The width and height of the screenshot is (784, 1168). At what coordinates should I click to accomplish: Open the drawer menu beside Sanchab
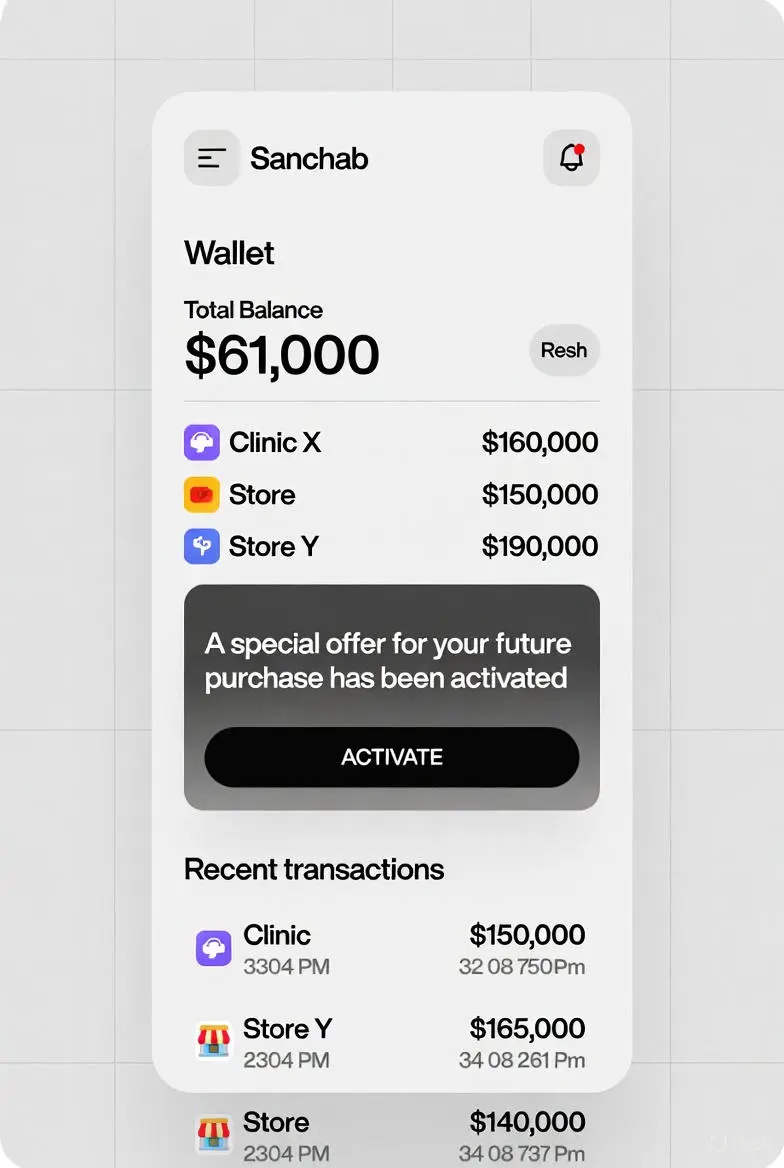coord(211,158)
